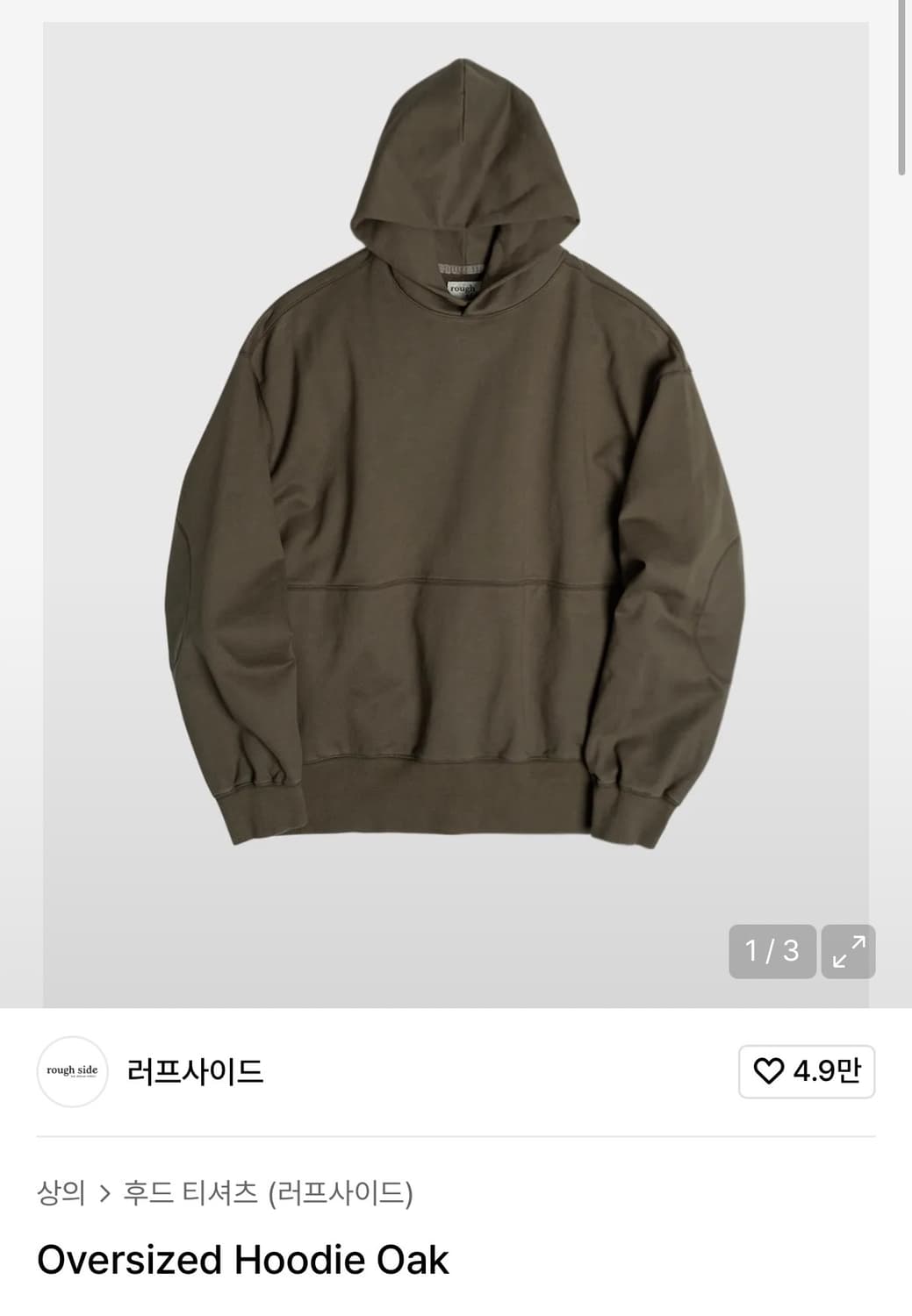The width and height of the screenshot is (912, 1316).
Task: Click the 4.9만 like count button
Action: click(805, 1072)
